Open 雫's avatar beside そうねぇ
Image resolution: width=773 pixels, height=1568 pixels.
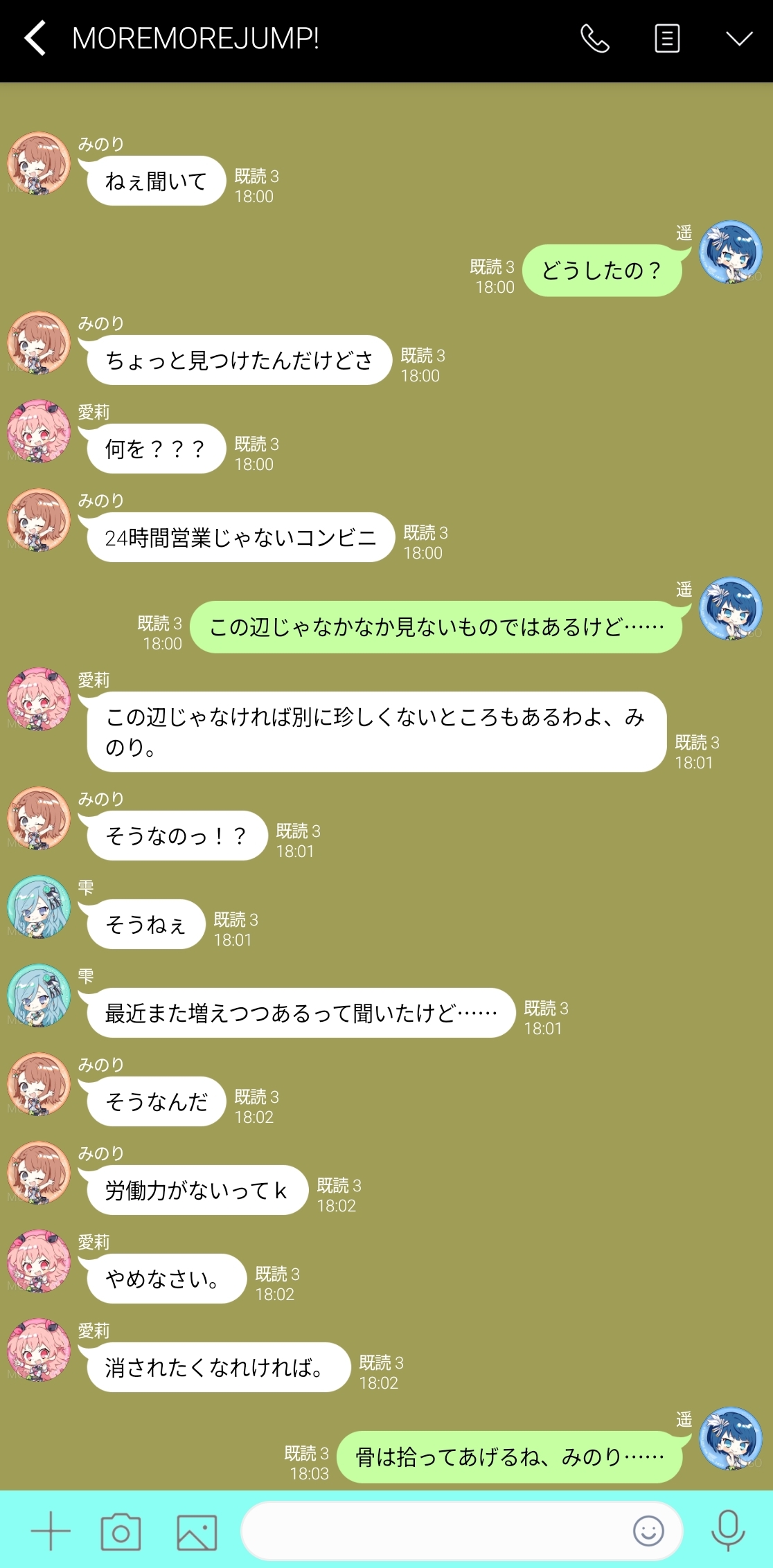39,907
